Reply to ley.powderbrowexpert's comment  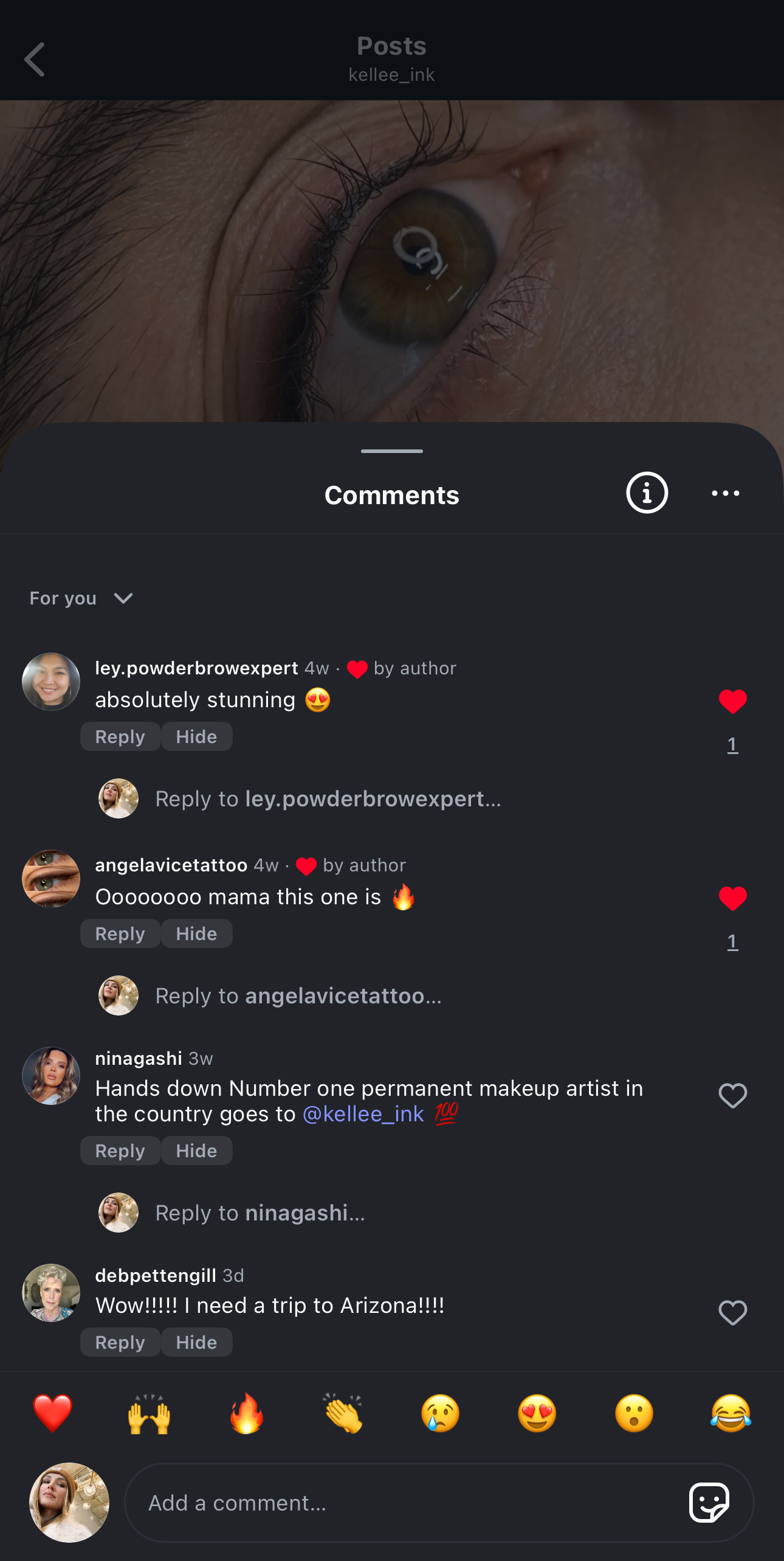click(120, 737)
